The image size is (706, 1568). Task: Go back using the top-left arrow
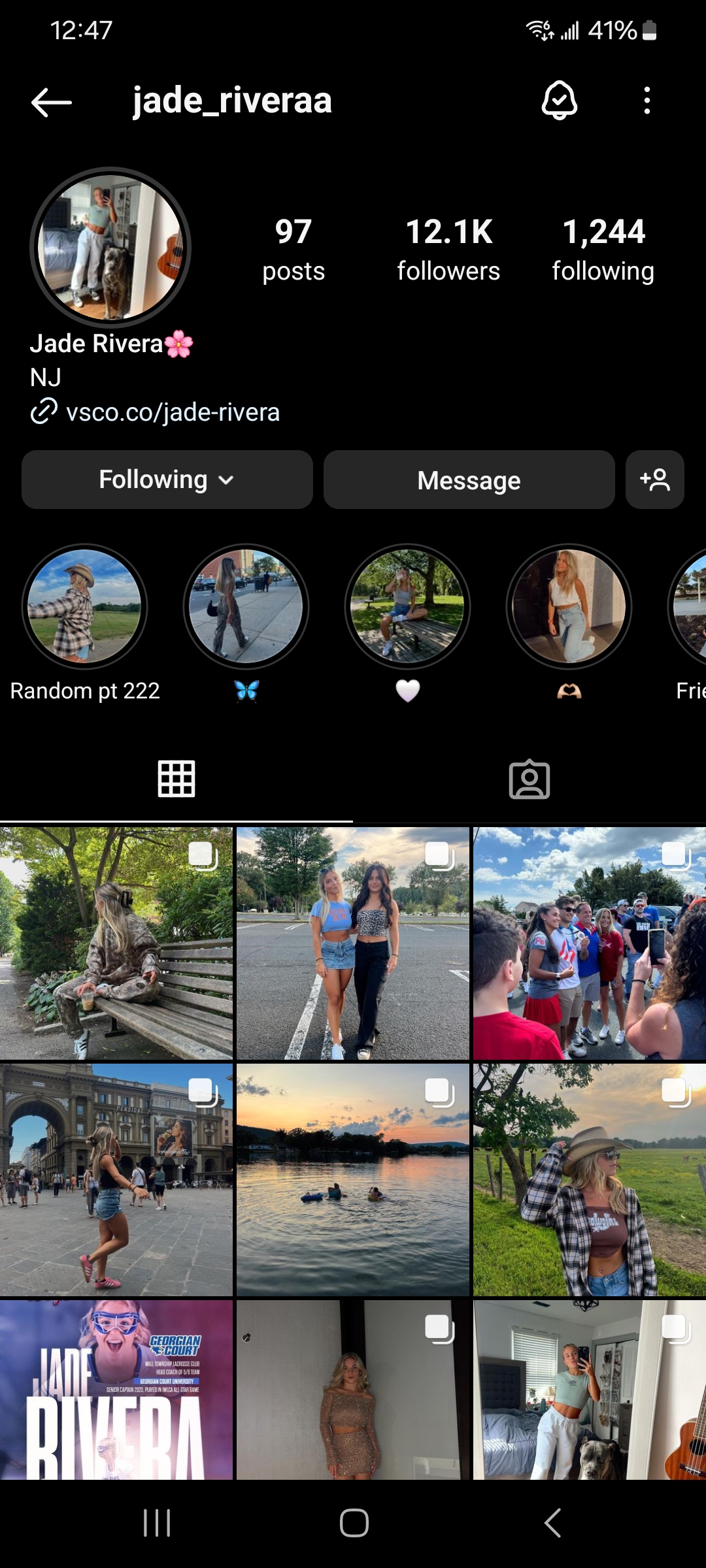click(x=51, y=103)
